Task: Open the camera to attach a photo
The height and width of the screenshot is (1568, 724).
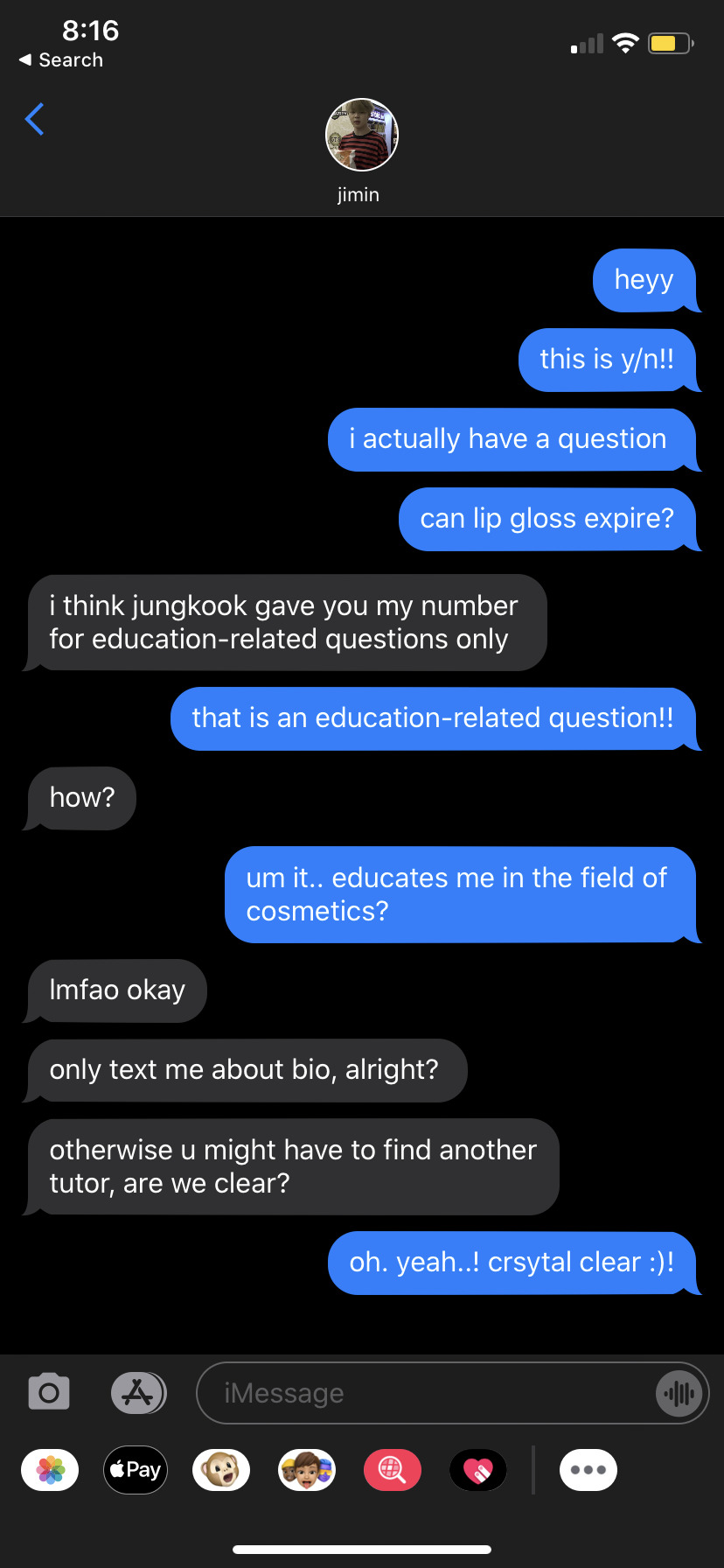Action: [x=49, y=1392]
